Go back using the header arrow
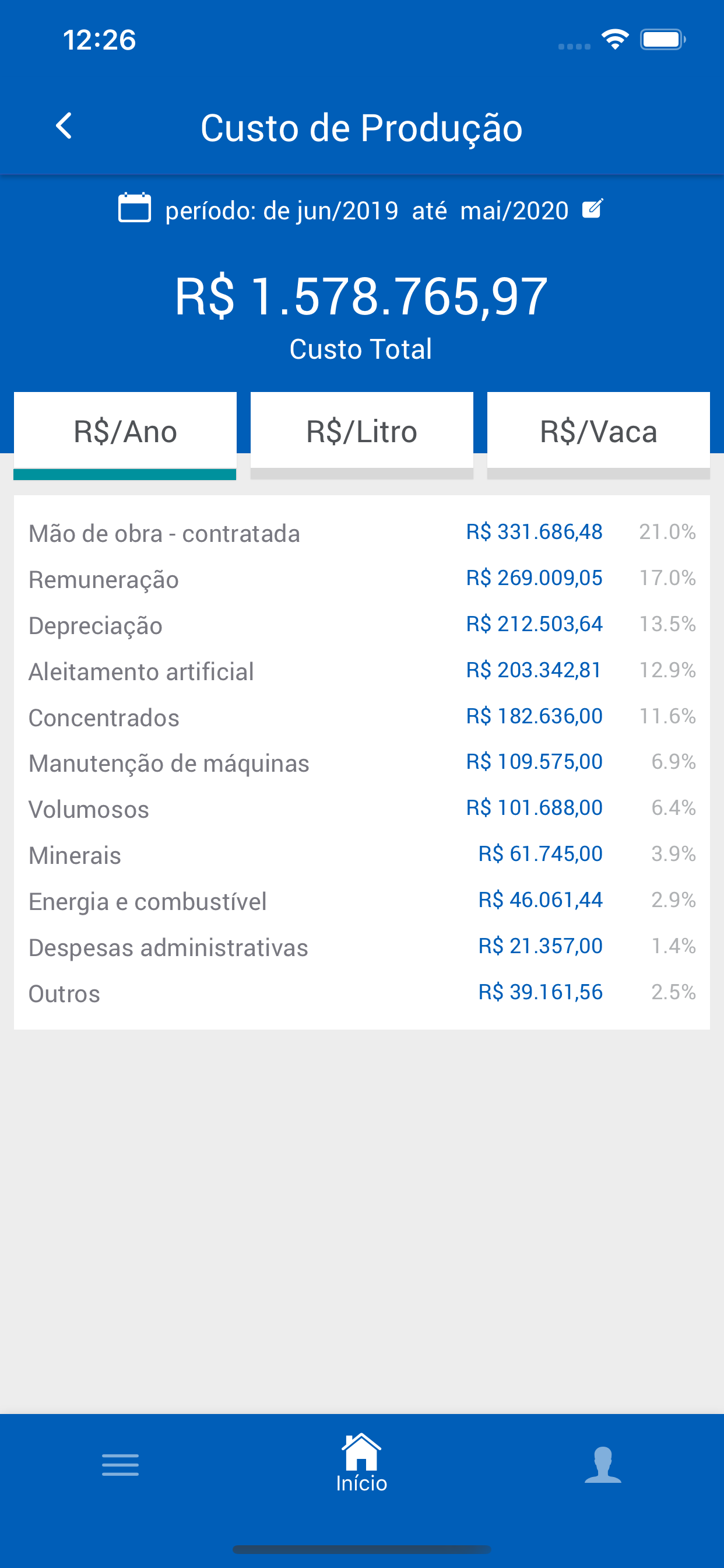The height and width of the screenshot is (1568, 724). [64, 127]
